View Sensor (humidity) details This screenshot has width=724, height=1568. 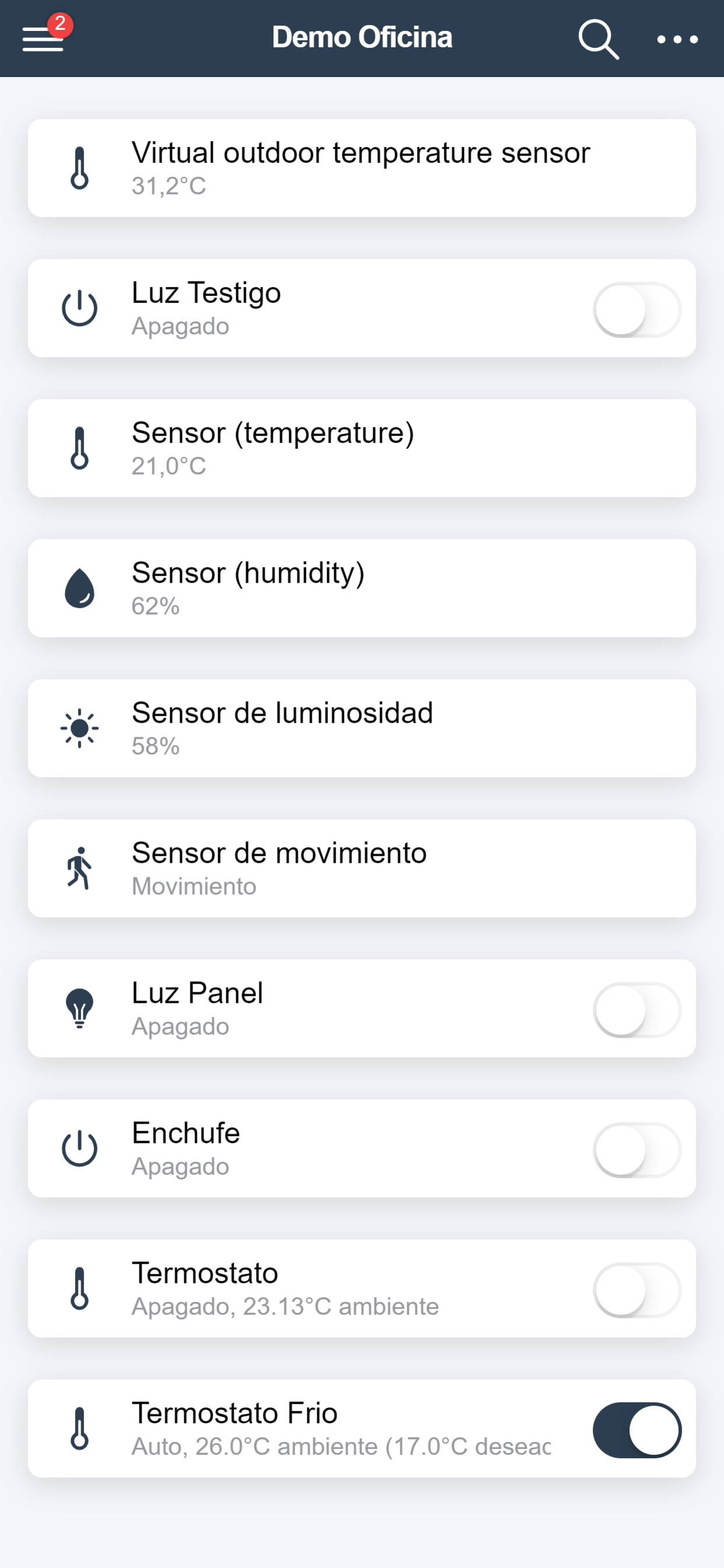click(x=362, y=588)
